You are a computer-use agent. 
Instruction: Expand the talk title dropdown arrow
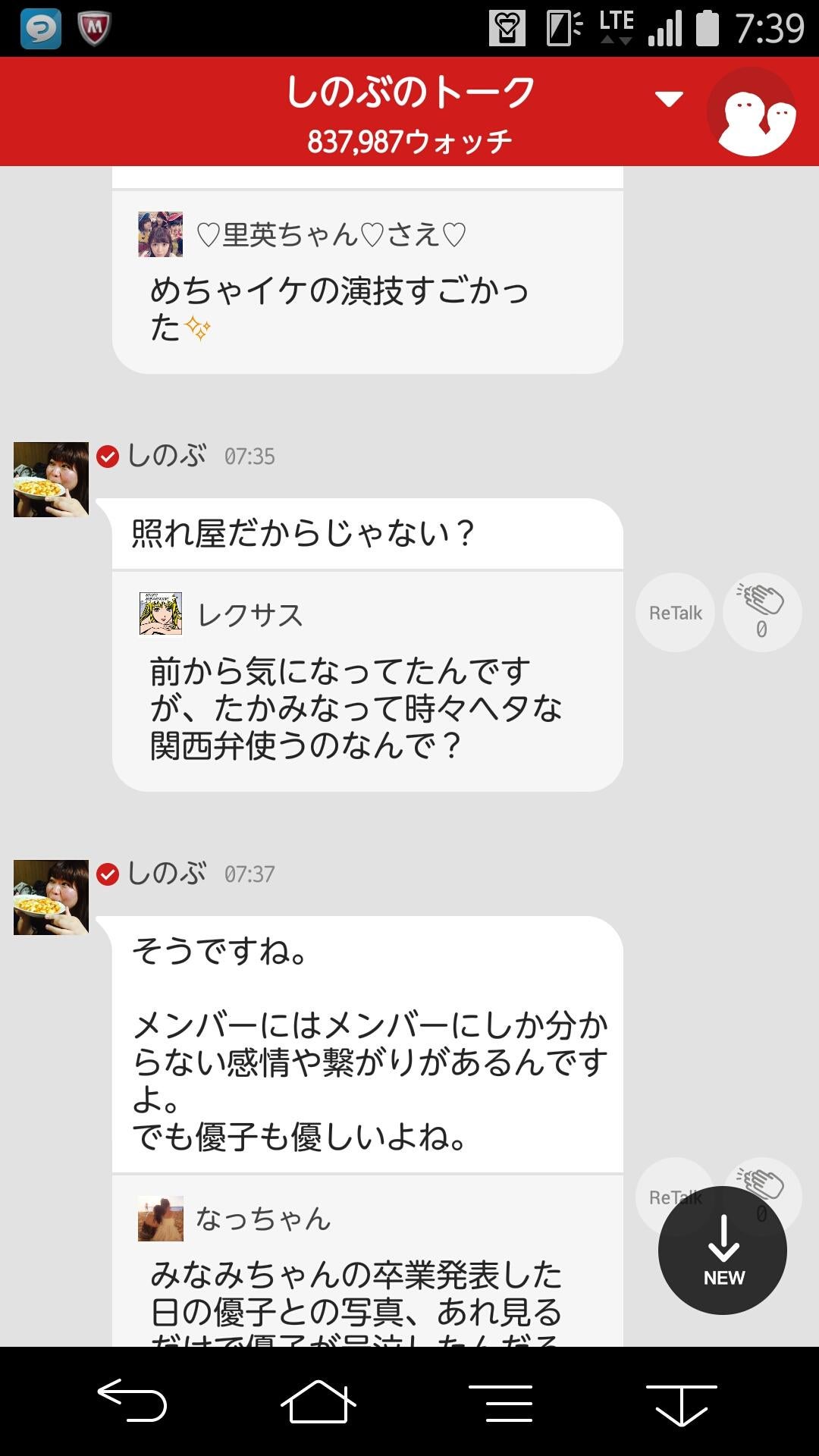(669, 99)
